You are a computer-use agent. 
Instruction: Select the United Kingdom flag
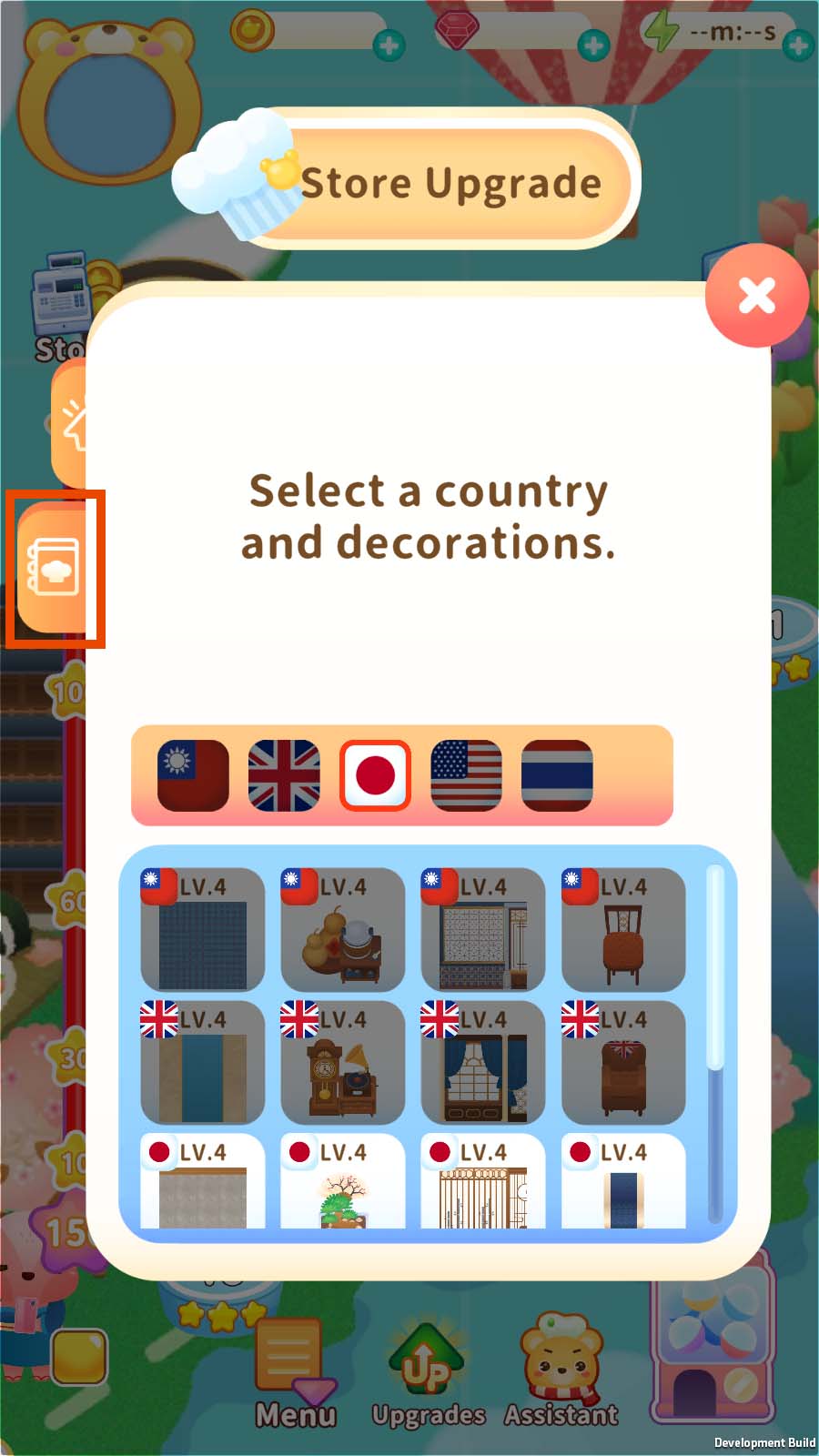[x=284, y=775]
